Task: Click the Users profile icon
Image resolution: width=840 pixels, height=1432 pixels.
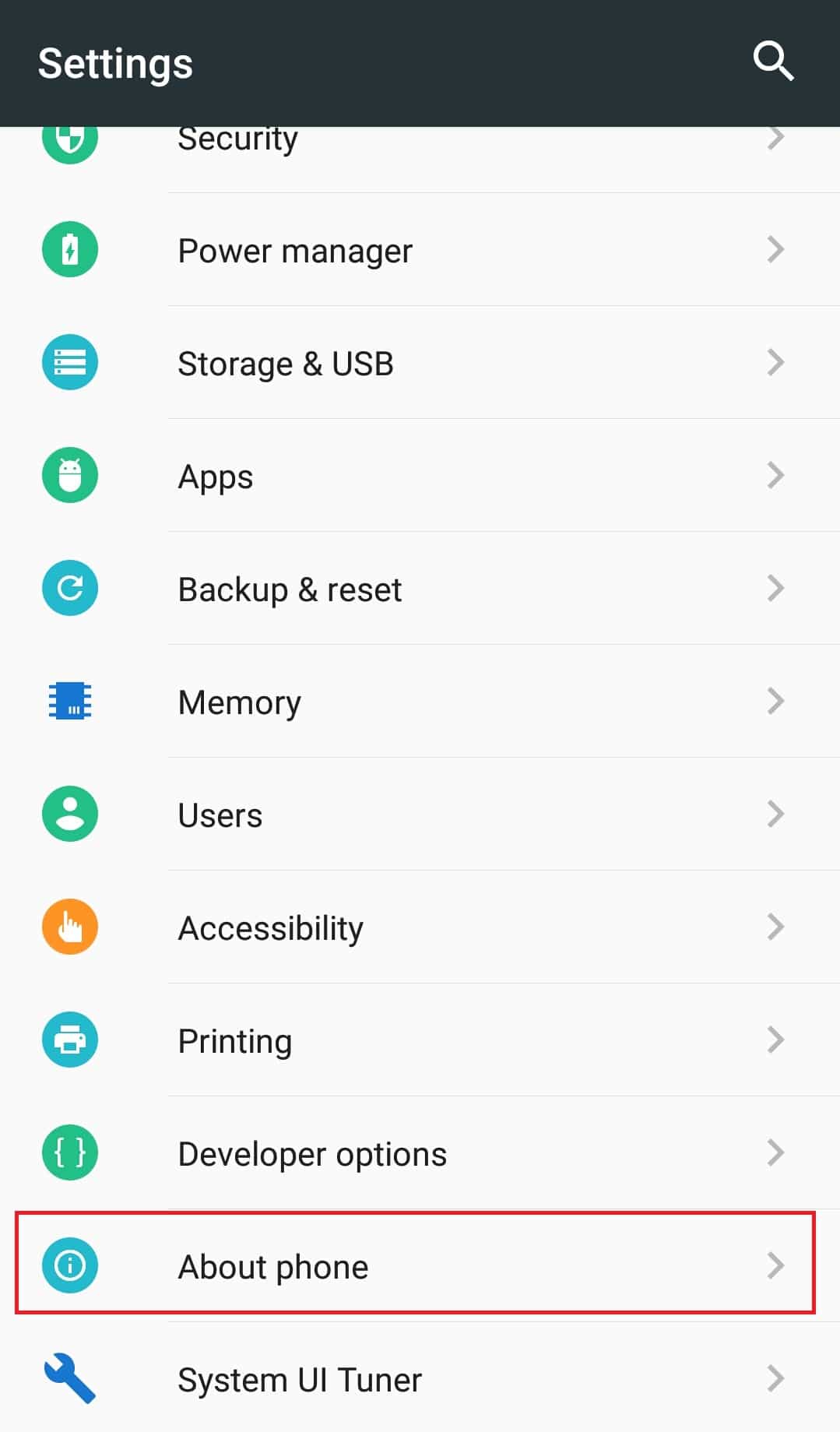Action: 69,814
